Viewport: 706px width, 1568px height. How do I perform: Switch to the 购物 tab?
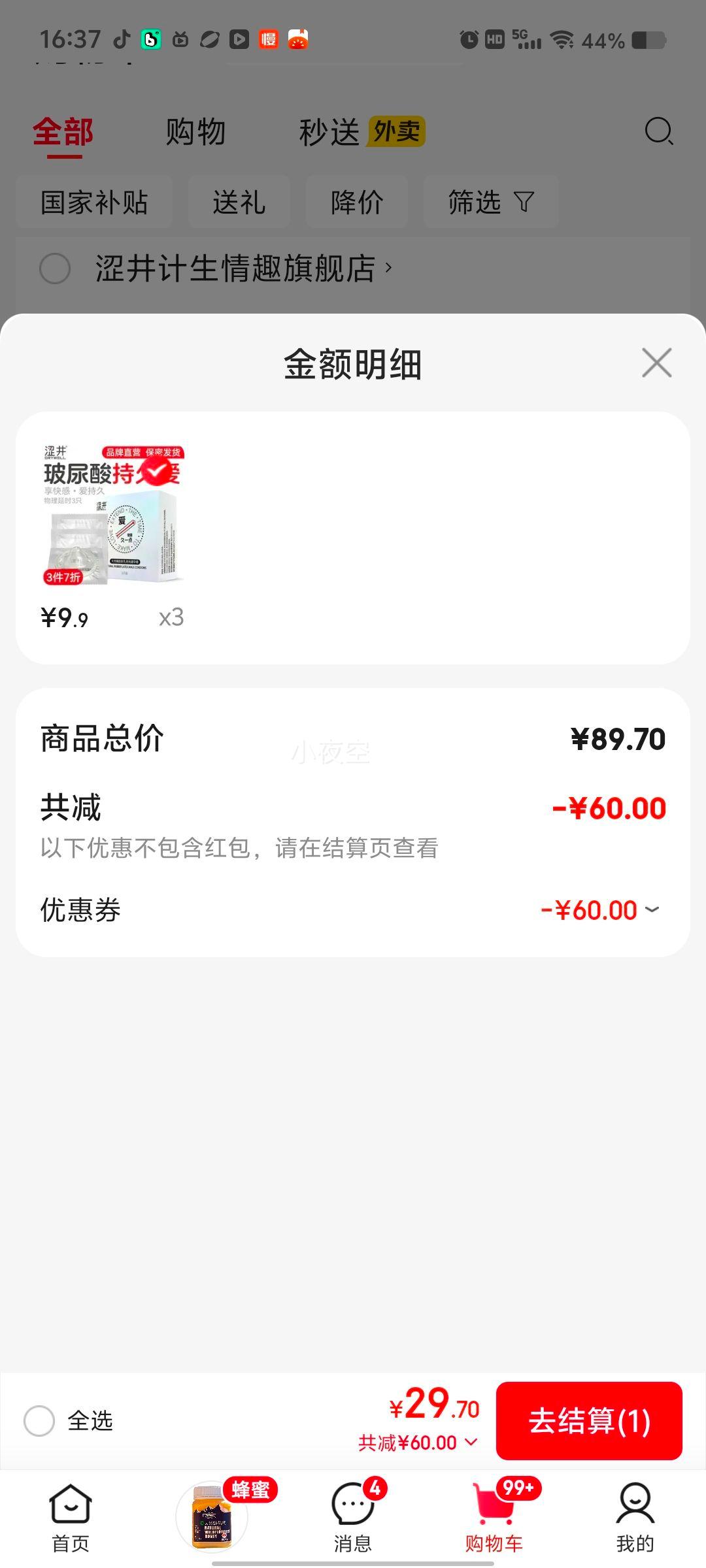pos(197,132)
